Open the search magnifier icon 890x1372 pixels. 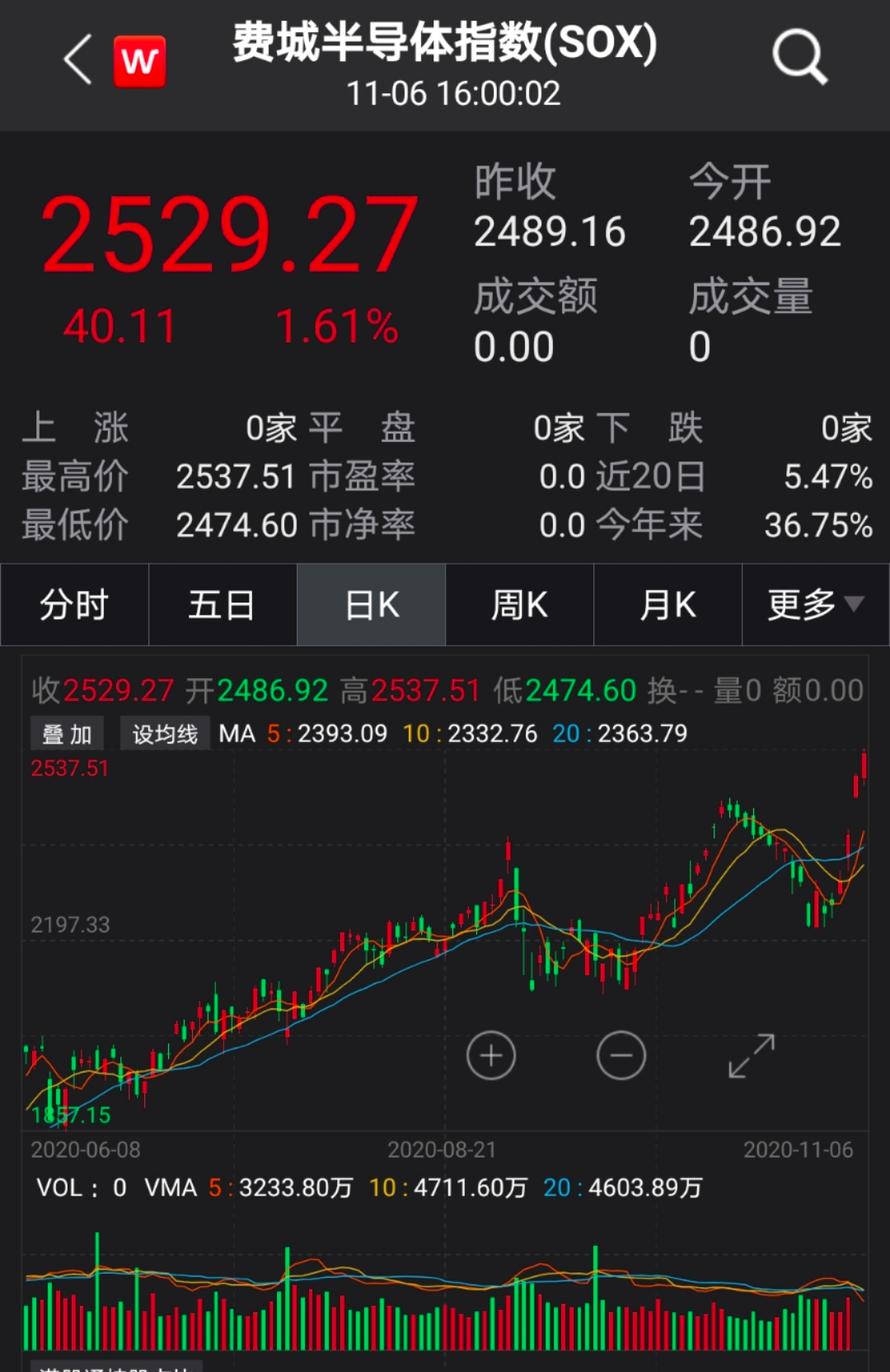pyautogui.click(x=799, y=58)
